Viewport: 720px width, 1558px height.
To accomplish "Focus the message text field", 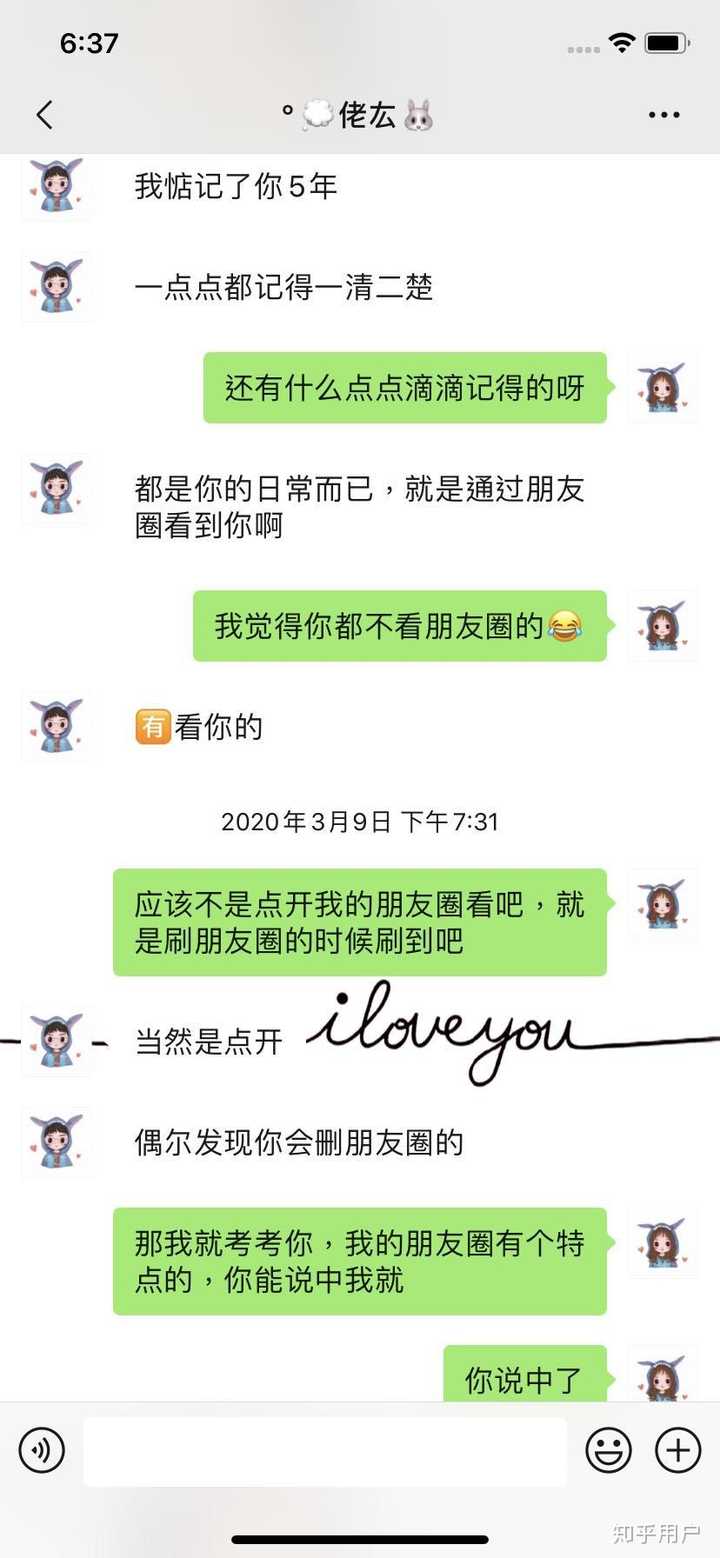I will (325, 1451).
